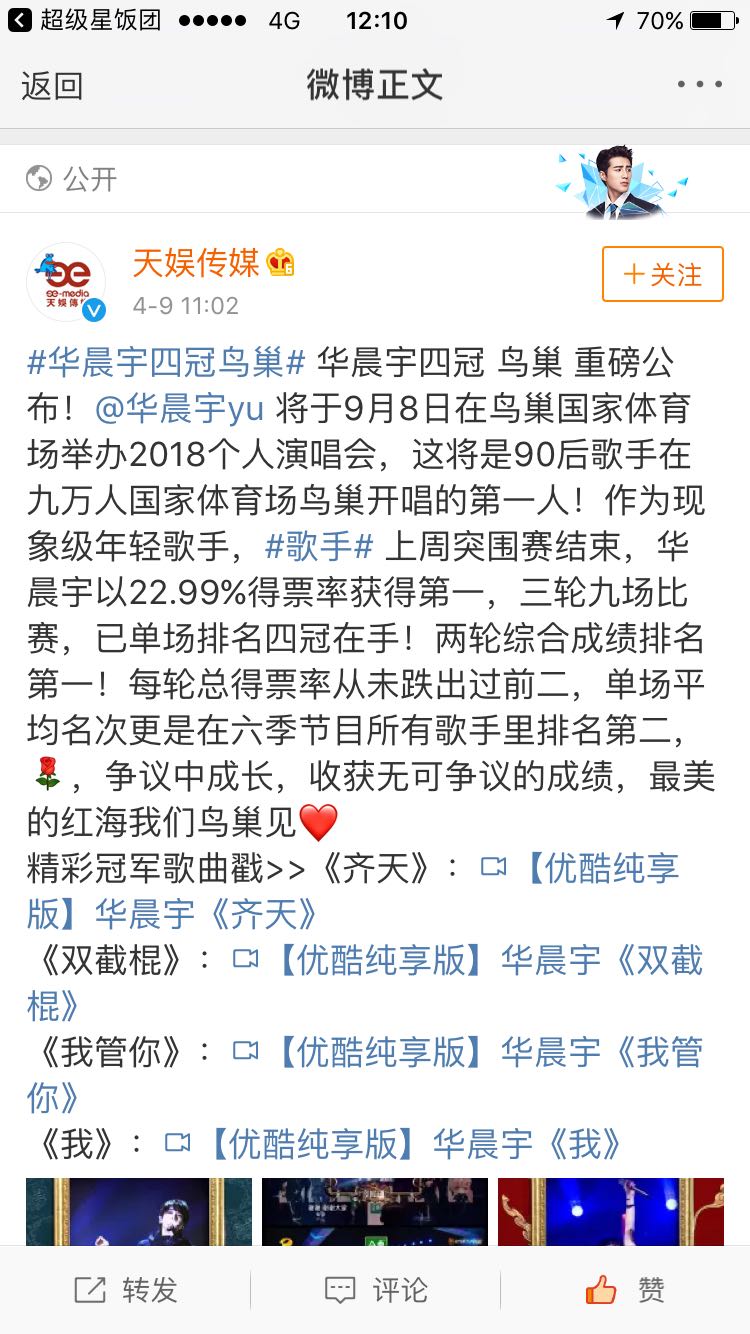Screen dimensions: 750x1334
Task: Open the middle attached photo
Action: (x=375, y=1211)
